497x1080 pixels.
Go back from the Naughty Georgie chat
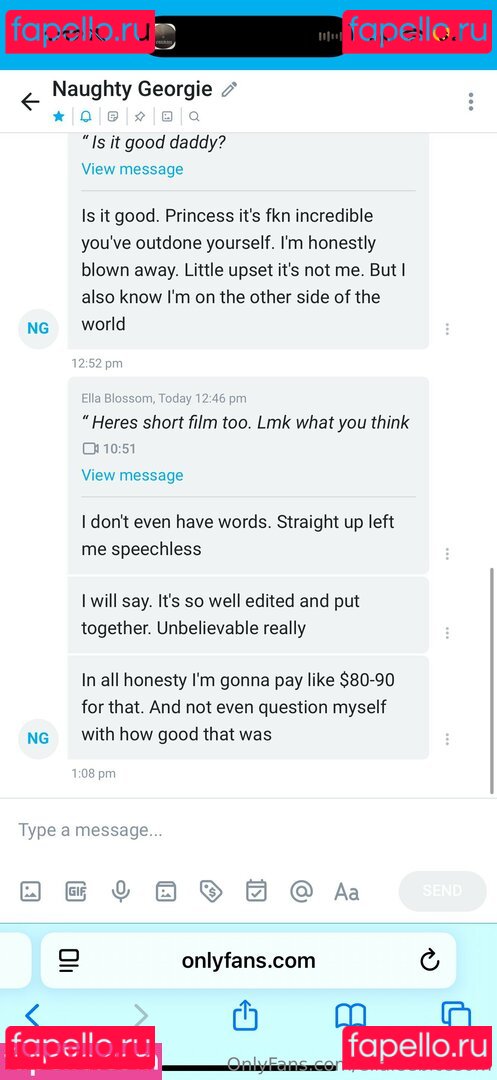tap(30, 102)
